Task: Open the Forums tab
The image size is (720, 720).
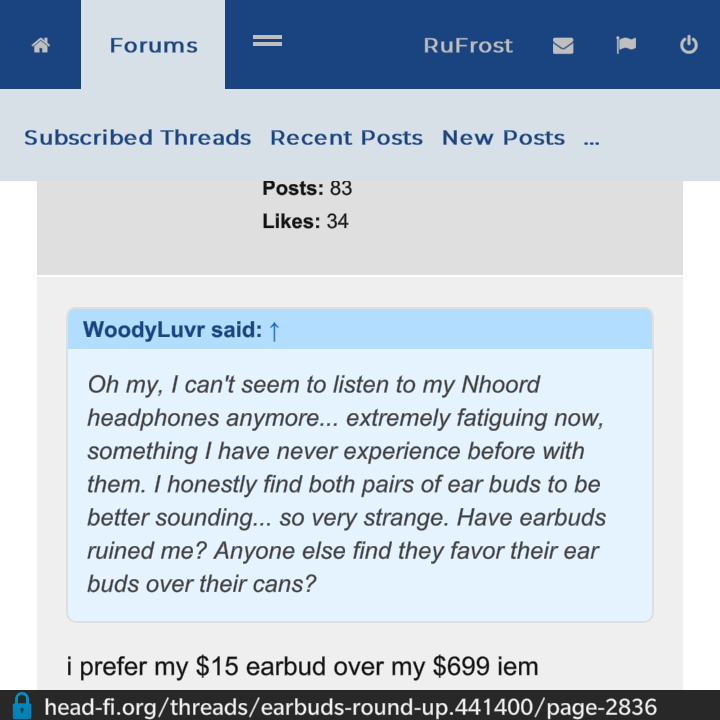Action: (x=153, y=45)
